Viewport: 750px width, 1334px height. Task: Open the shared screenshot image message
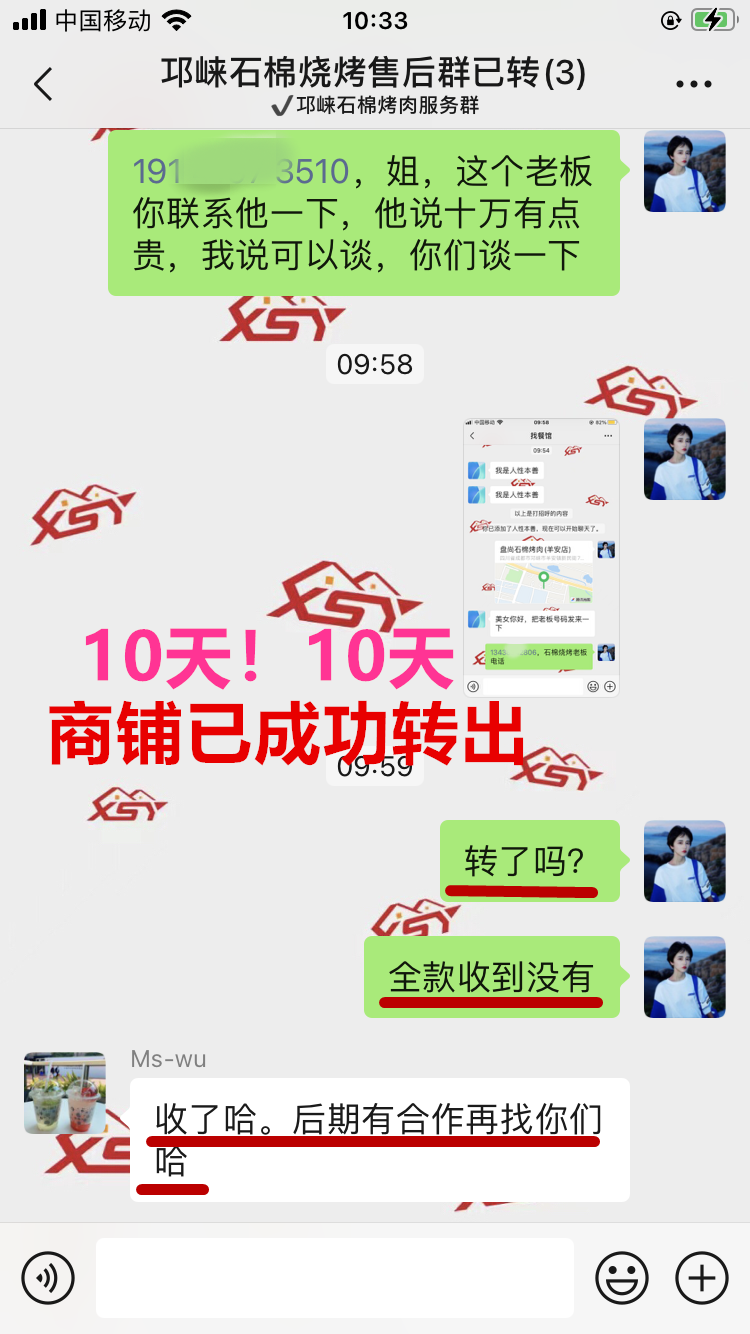click(541, 557)
